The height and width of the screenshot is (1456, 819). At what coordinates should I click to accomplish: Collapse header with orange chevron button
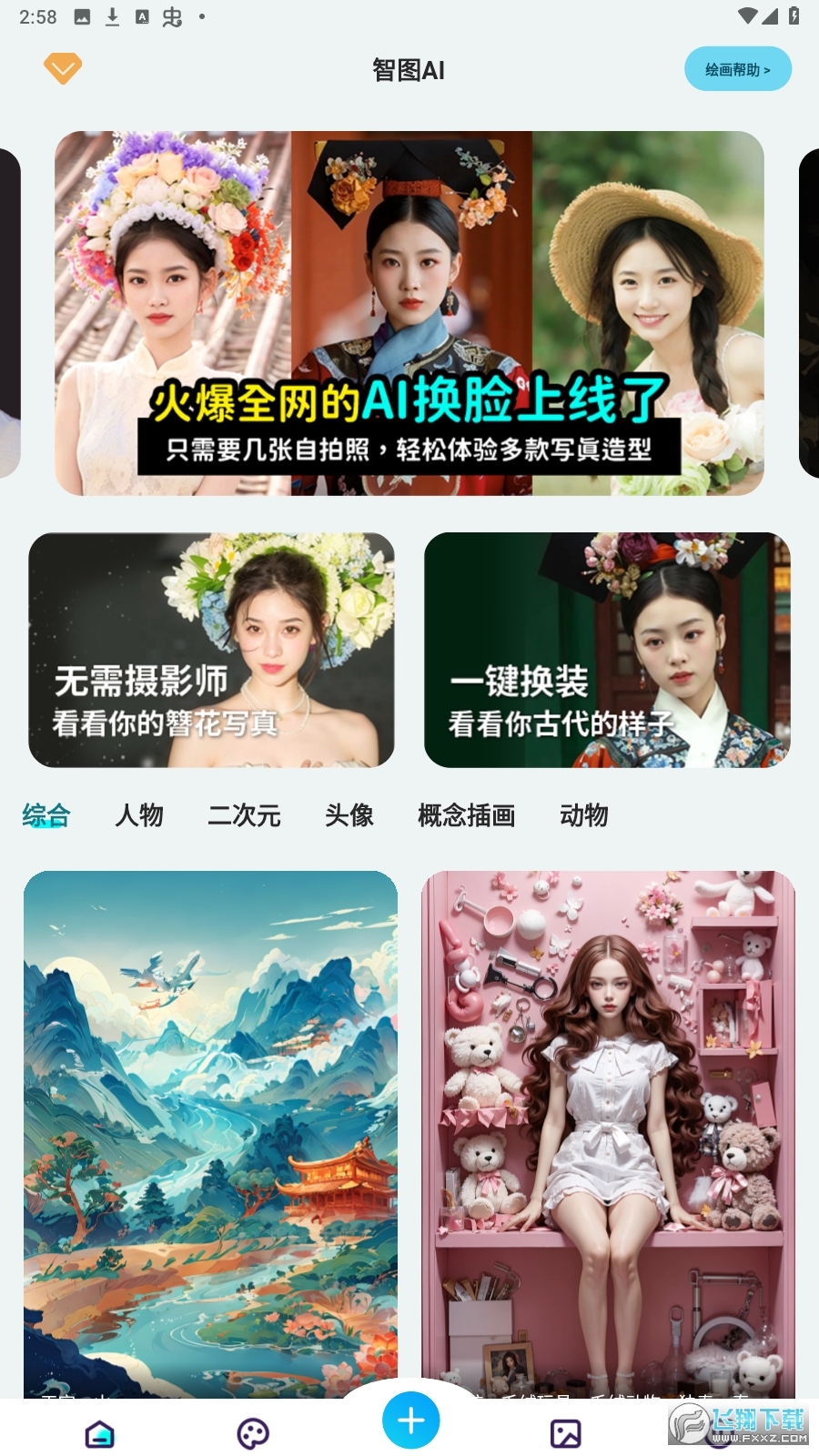pyautogui.click(x=61, y=68)
